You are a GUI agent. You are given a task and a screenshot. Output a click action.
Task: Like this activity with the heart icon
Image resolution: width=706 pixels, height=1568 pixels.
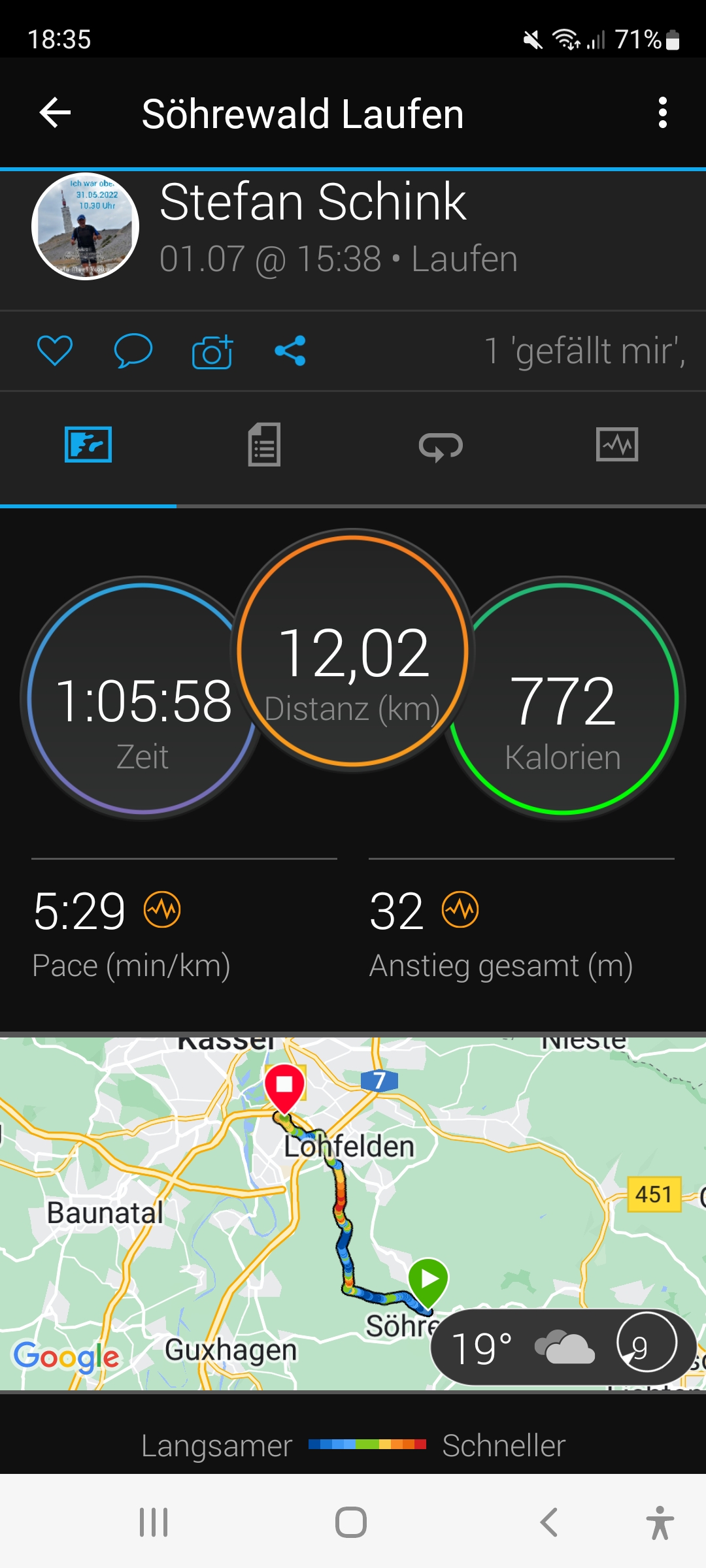[x=55, y=351]
